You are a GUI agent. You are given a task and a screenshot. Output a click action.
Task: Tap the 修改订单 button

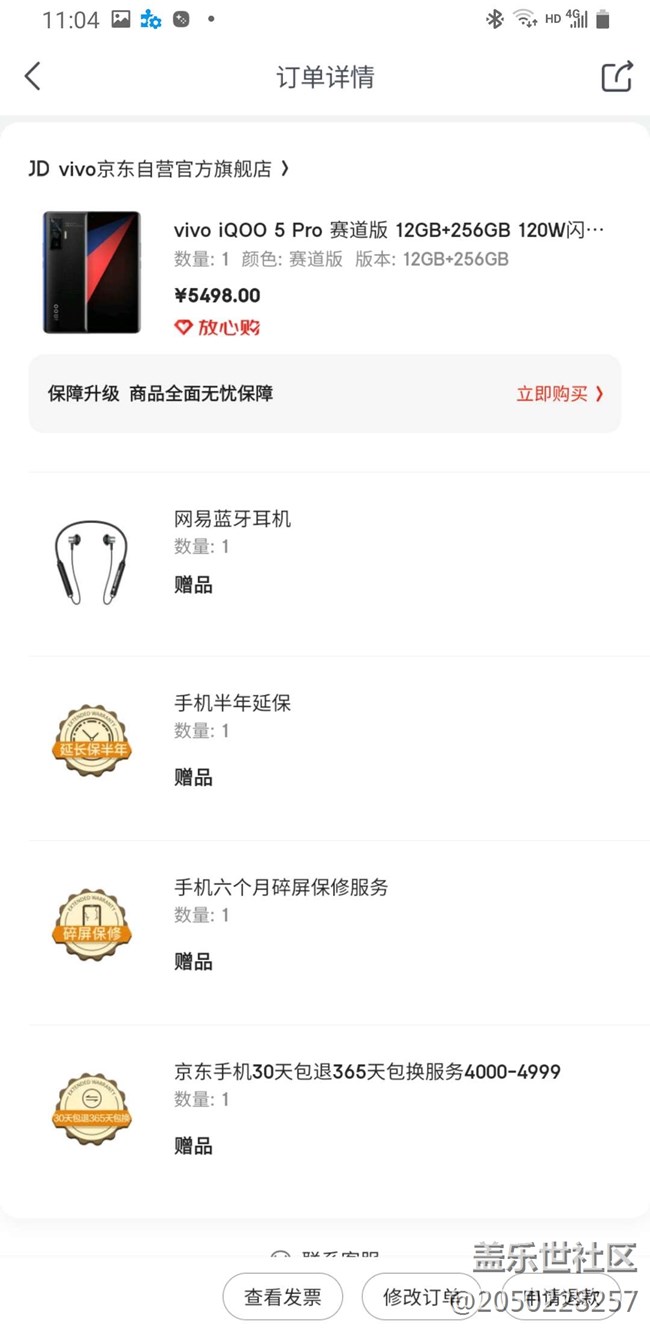coord(421,1297)
